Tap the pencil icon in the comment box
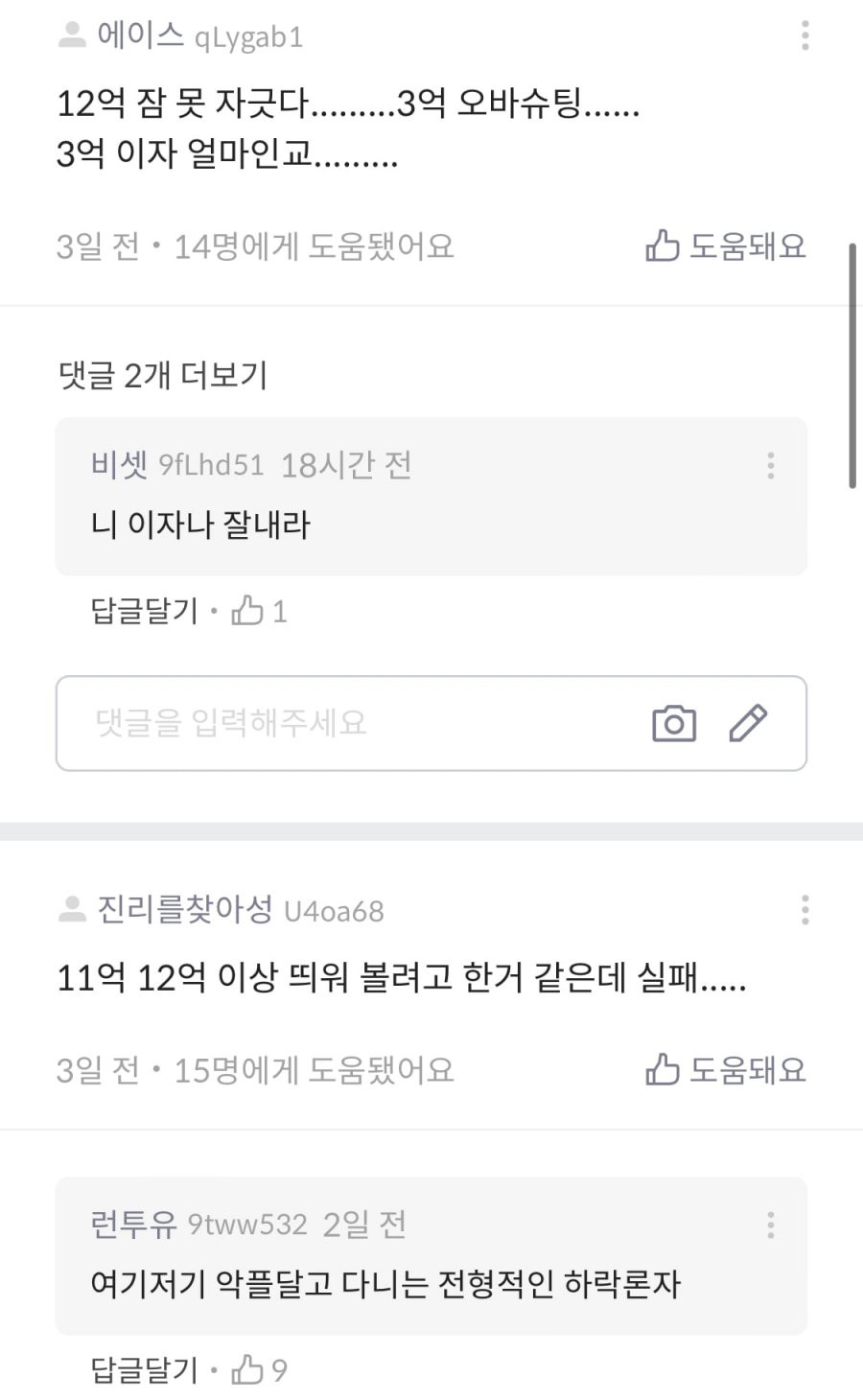The height and width of the screenshot is (1400, 863). pos(748,723)
